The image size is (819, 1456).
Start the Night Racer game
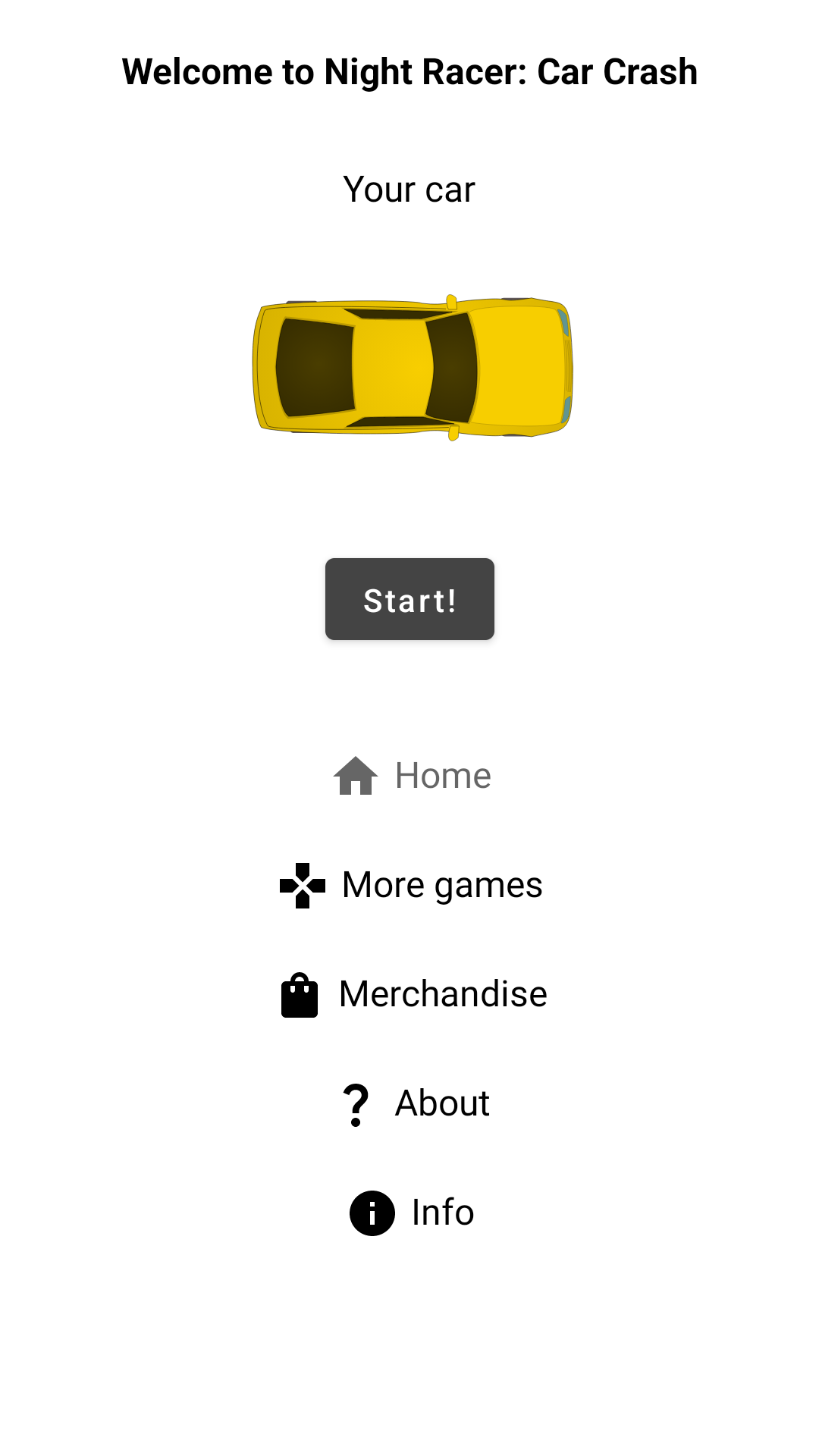click(409, 599)
